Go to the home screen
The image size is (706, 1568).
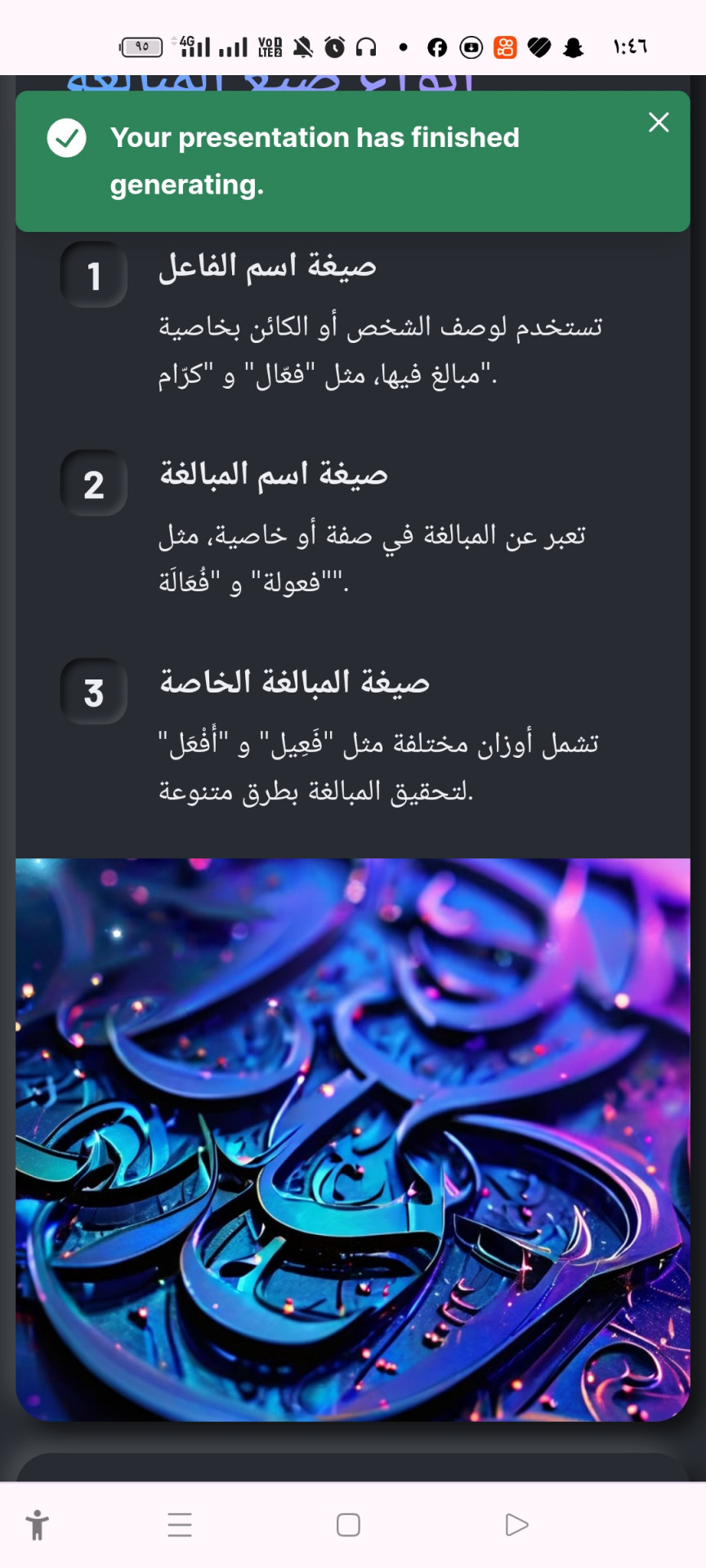(x=348, y=1525)
